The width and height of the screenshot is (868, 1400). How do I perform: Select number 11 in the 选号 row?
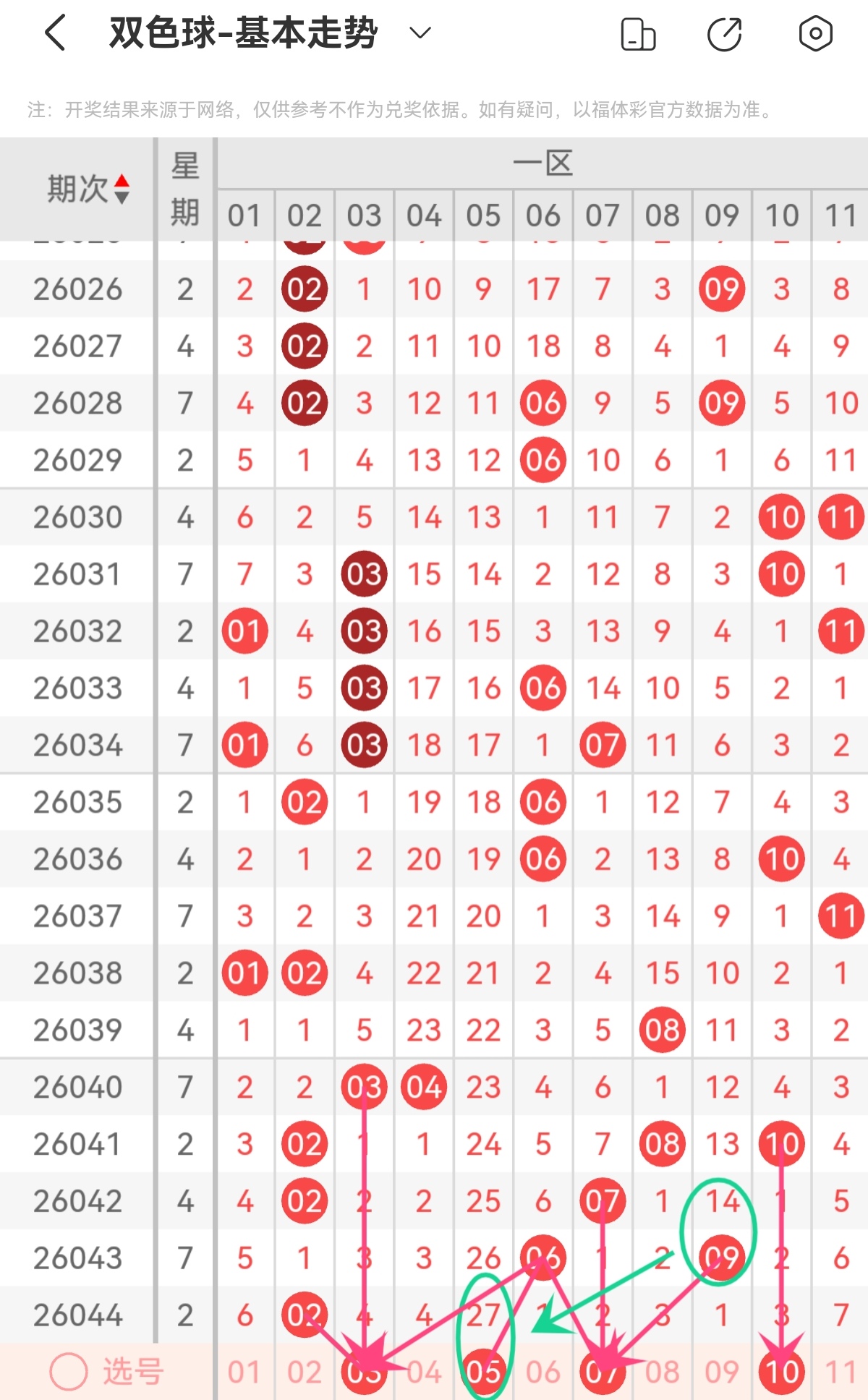click(x=841, y=1372)
